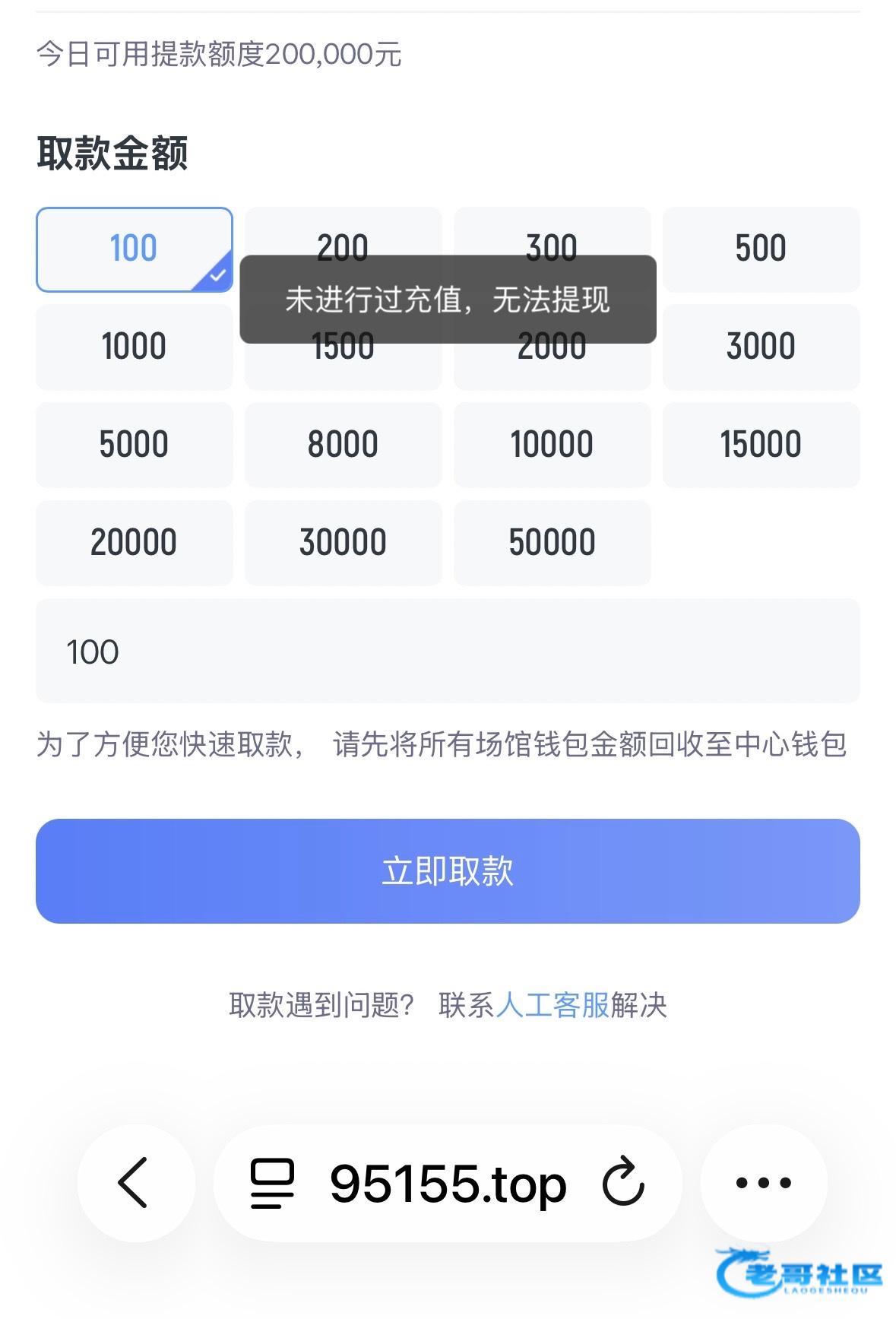Image resolution: width=896 pixels, height=1319 pixels.
Task: Open the browser three-dot menu
Action: [764, 1183]
